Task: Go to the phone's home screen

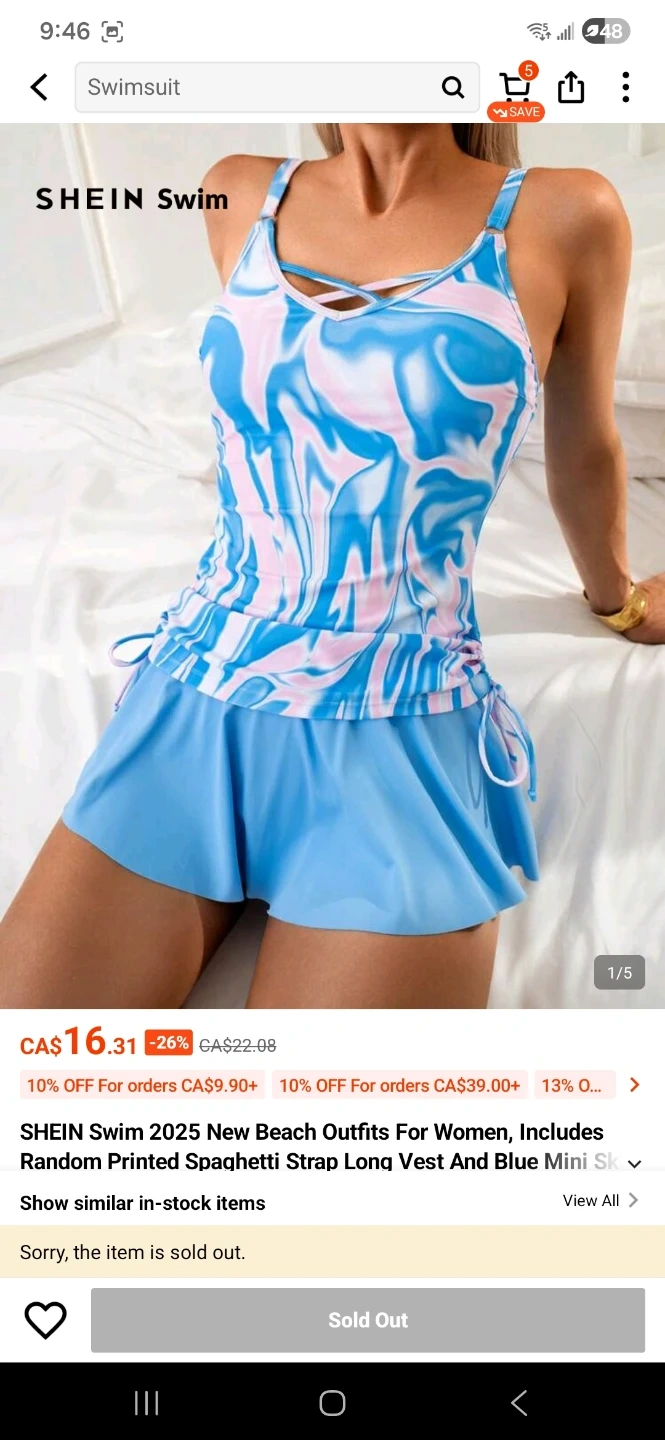Action: [332, 1403]
